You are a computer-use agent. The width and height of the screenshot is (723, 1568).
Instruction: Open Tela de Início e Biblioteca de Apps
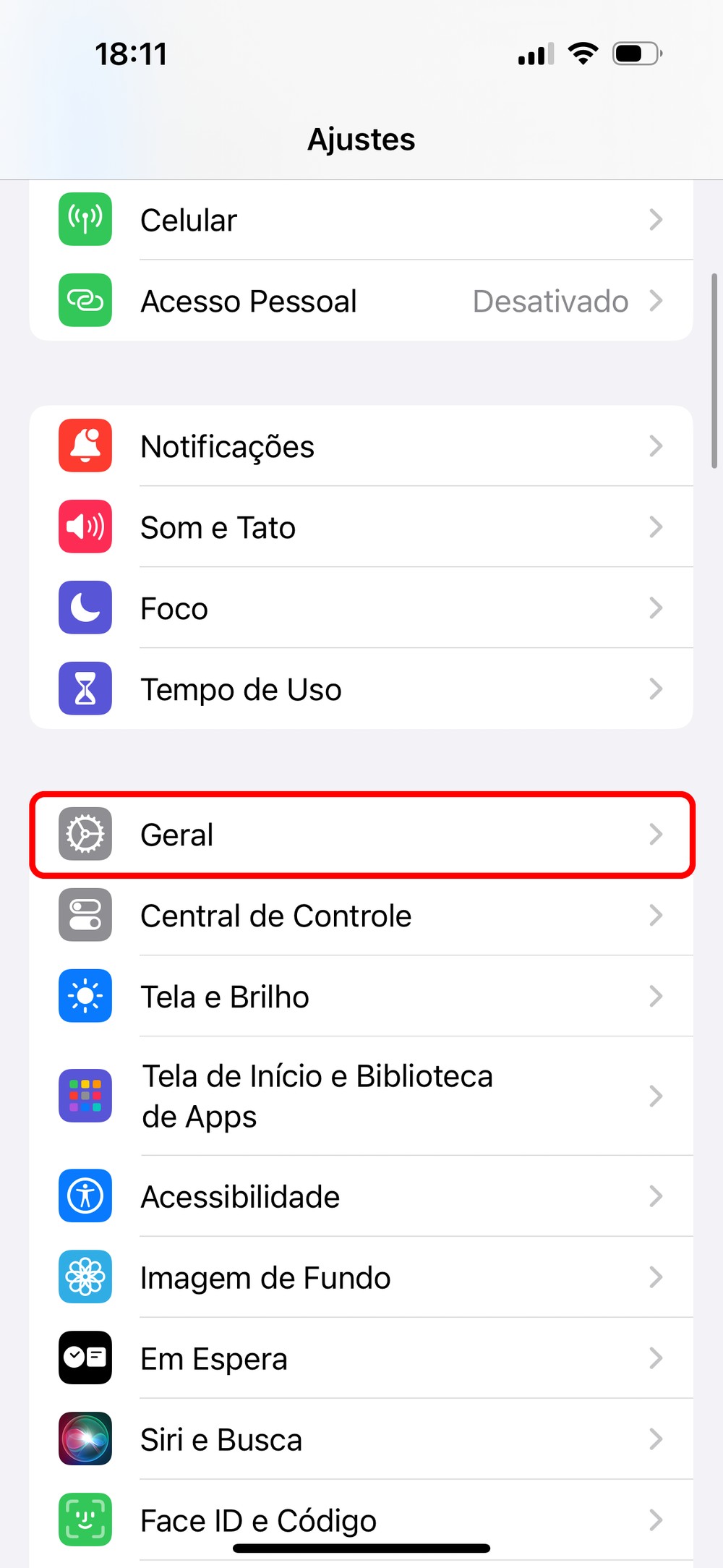[361, 1096]
